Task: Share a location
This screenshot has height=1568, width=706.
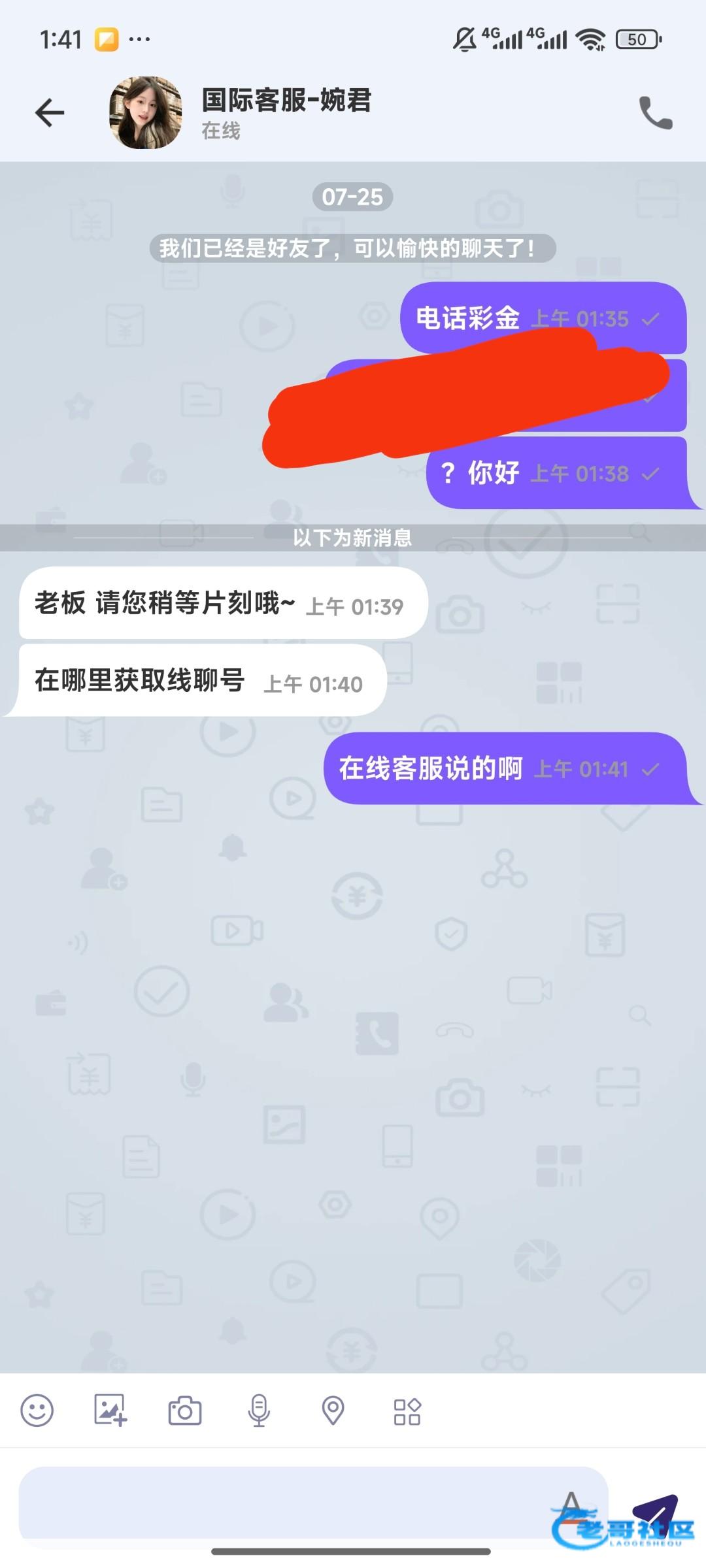Action: tap(333, 1410)
